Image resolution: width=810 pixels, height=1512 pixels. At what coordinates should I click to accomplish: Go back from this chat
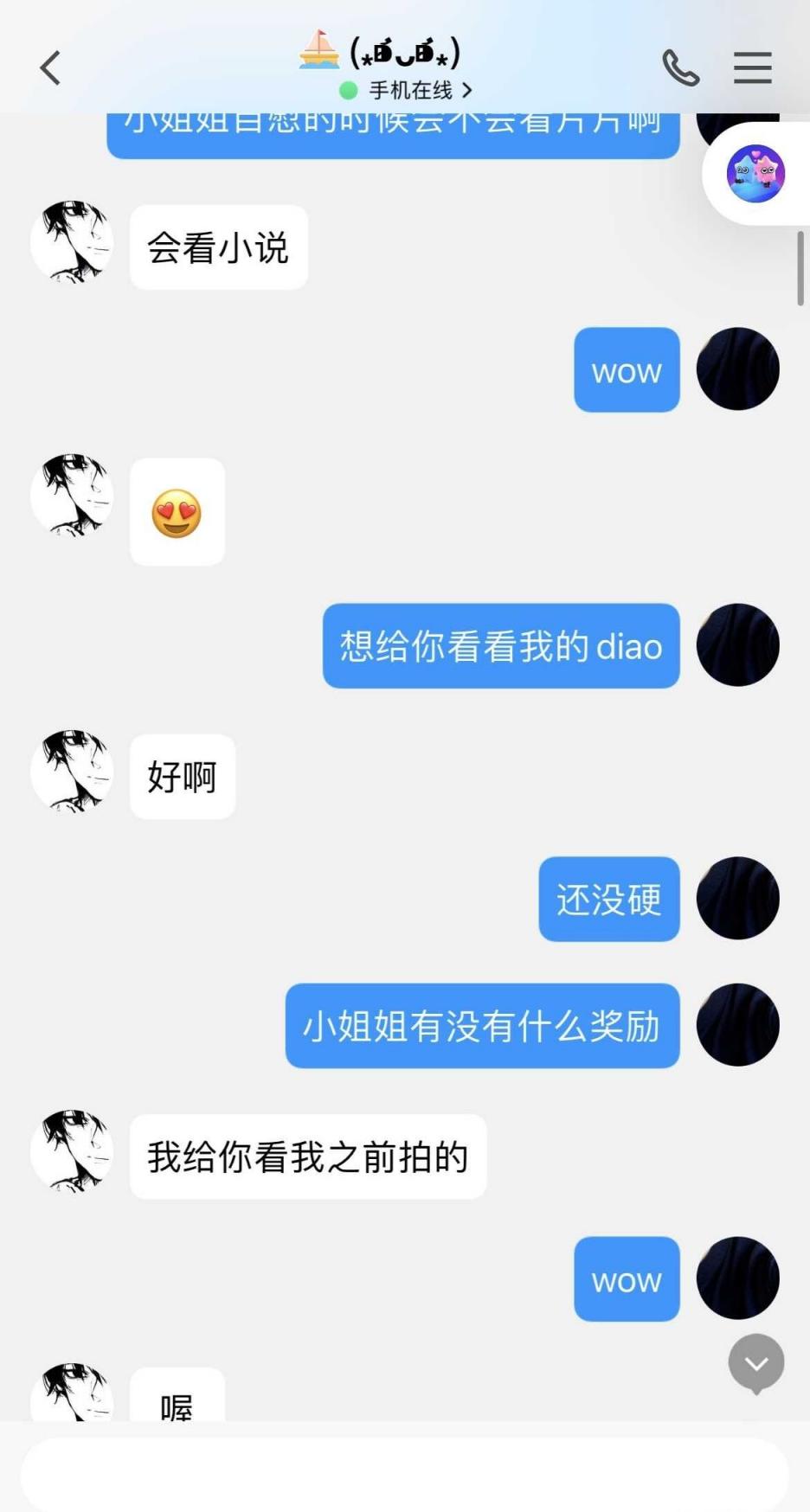point(51,67)
